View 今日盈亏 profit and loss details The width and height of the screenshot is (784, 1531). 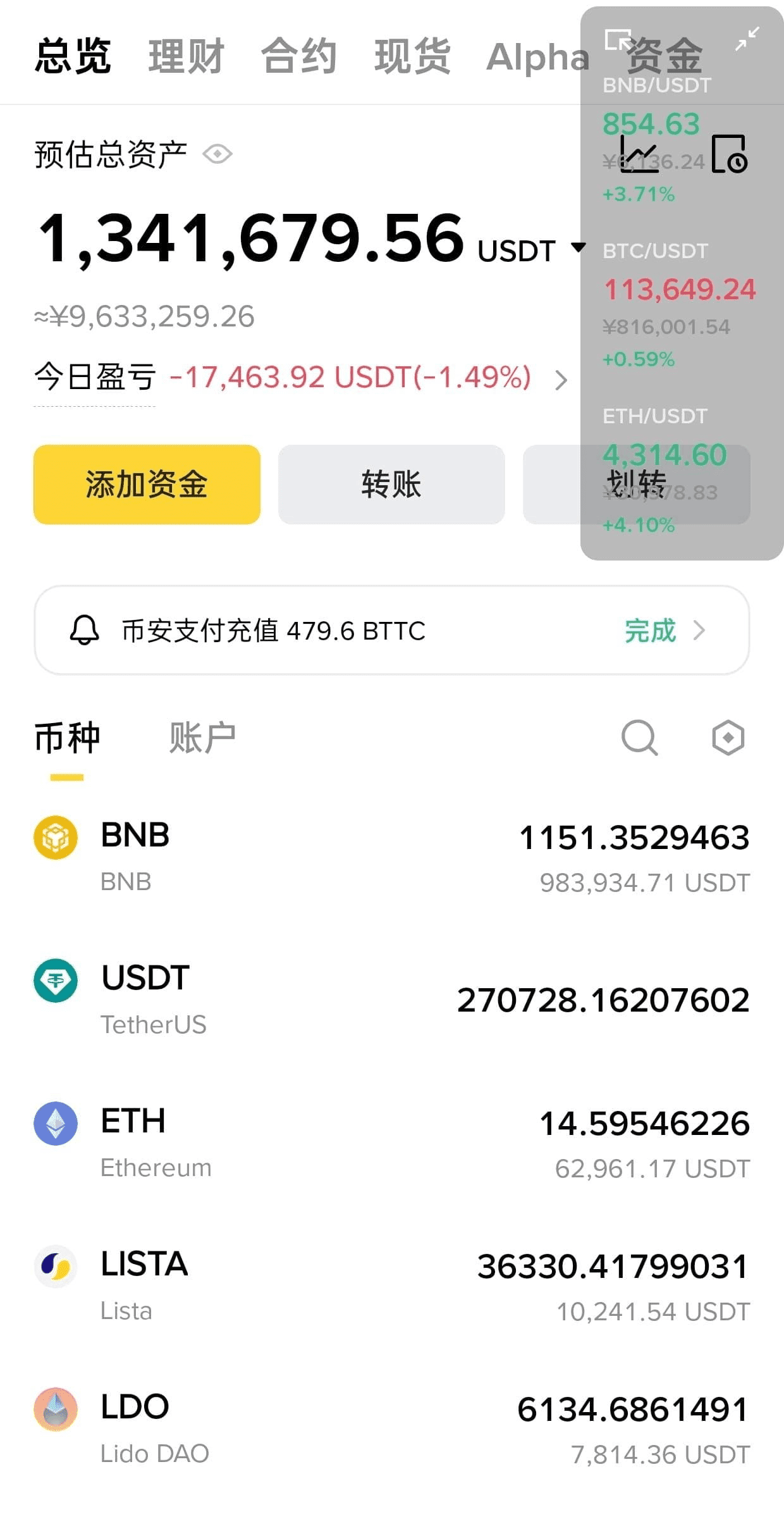(x=560, y=380)
